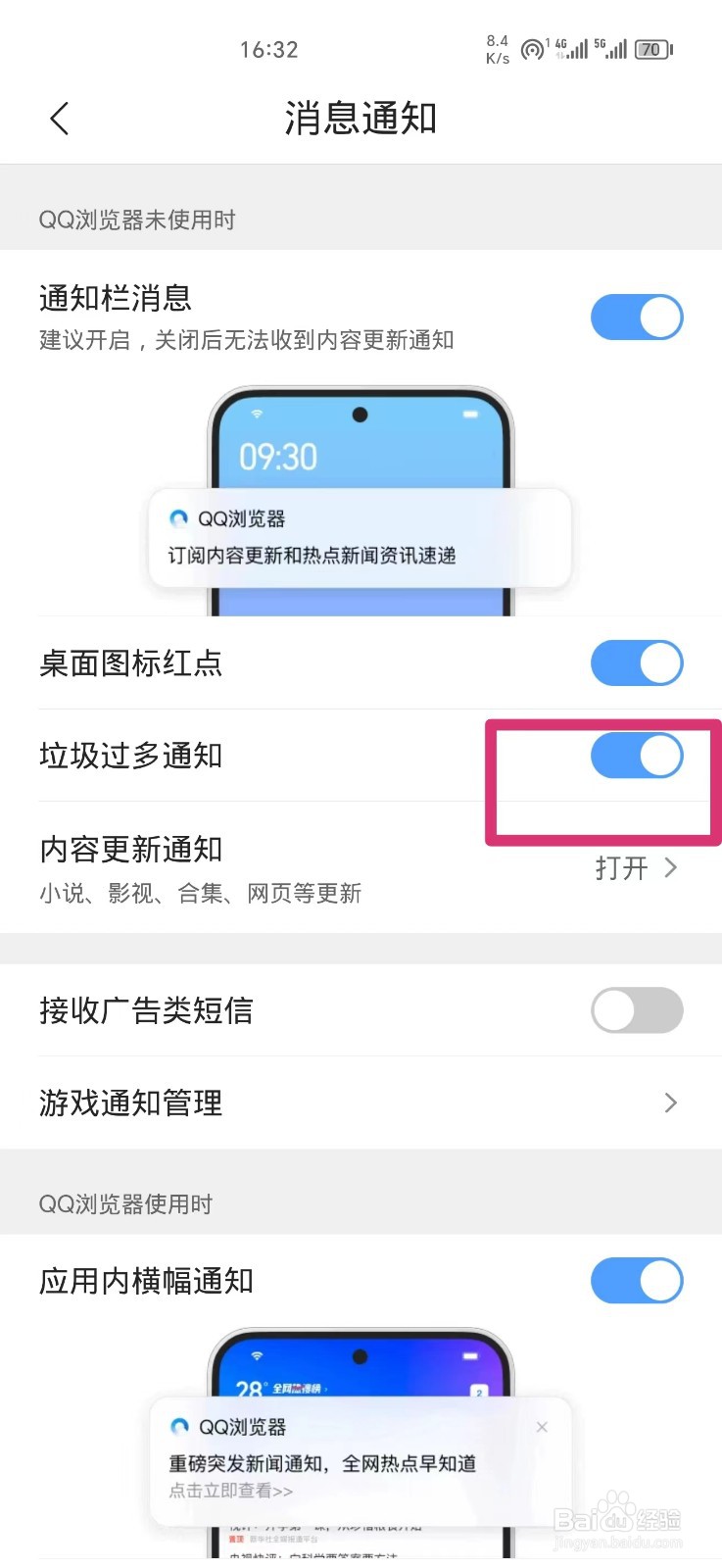Click the Wi-Fi icon in the phone preview
Image resolution: width=722 pixels, height=1568 pixels.
coord(255,414)
